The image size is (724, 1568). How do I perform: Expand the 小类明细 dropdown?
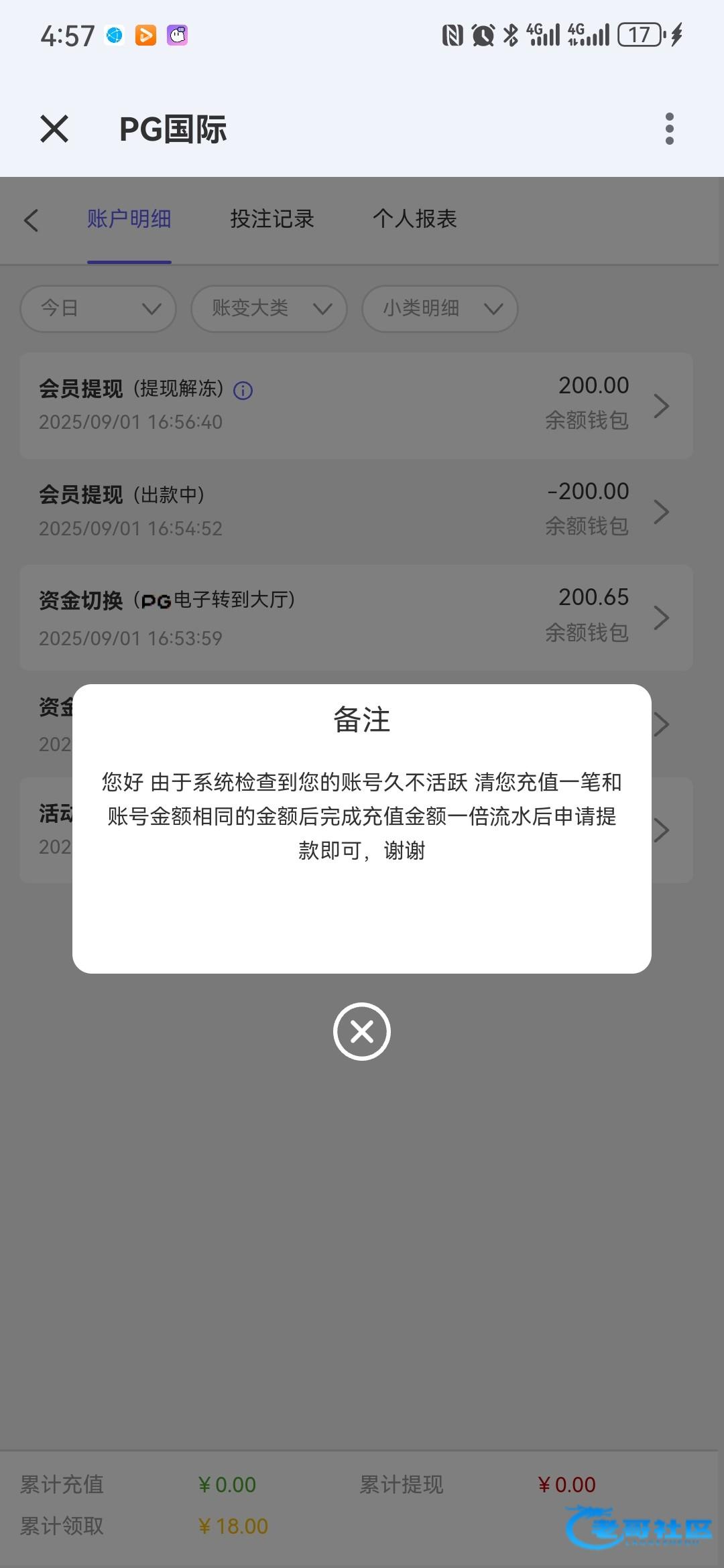440,309
